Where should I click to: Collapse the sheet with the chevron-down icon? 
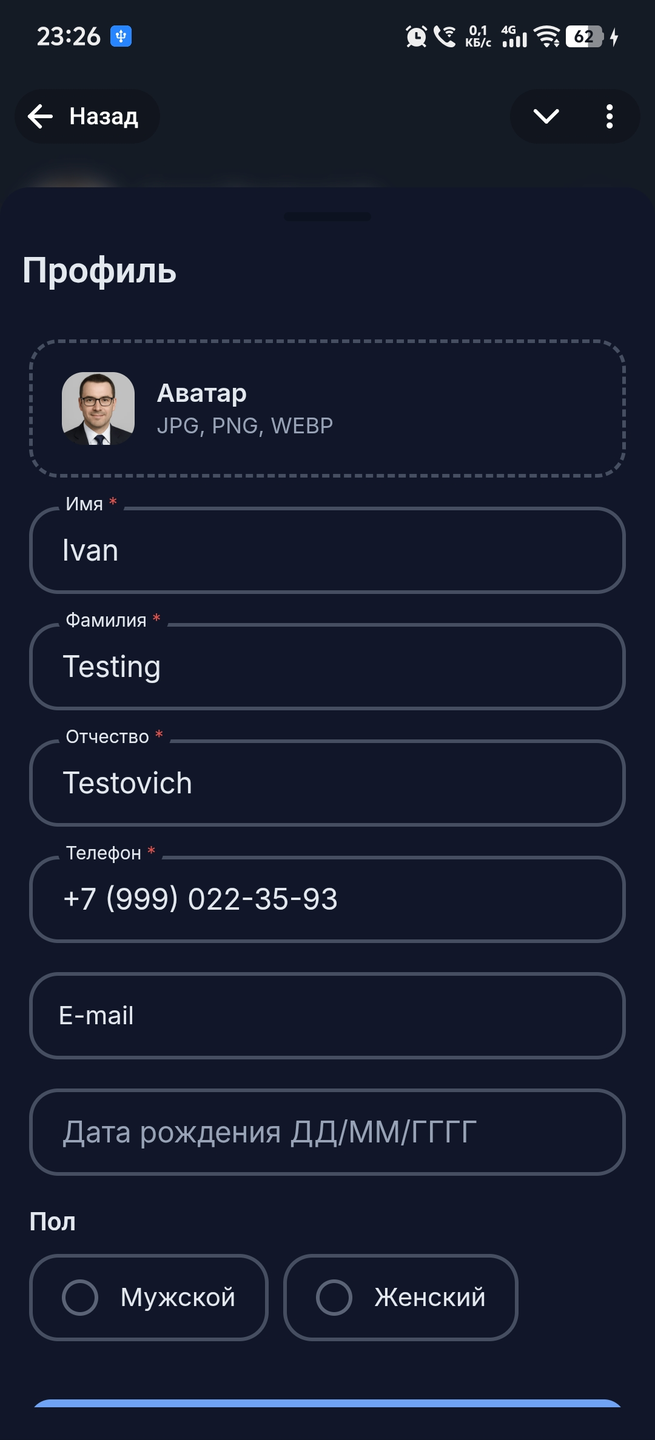(x=546, y=117)
